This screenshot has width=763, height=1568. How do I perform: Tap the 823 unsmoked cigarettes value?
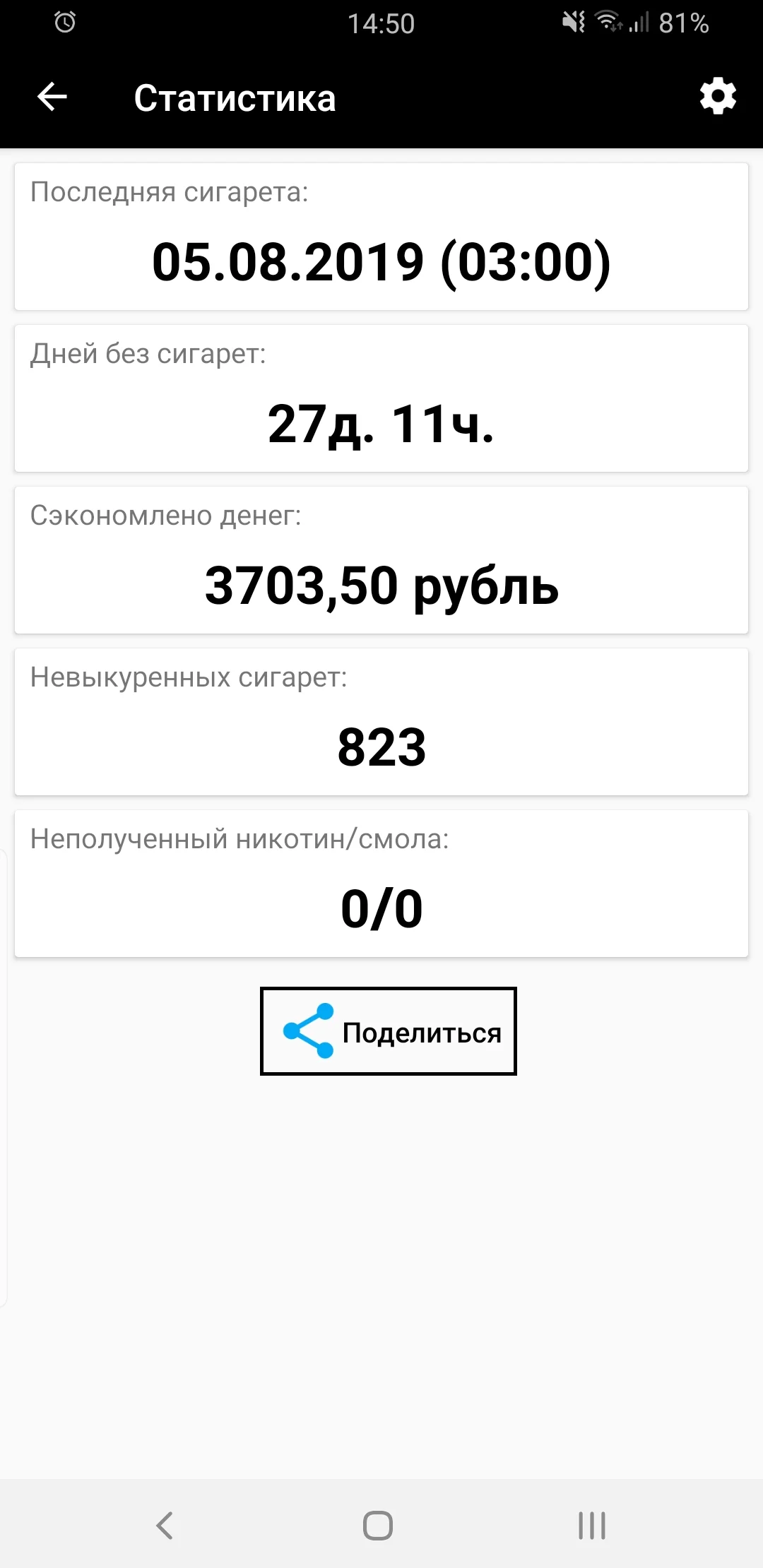[x=381, y=748]
